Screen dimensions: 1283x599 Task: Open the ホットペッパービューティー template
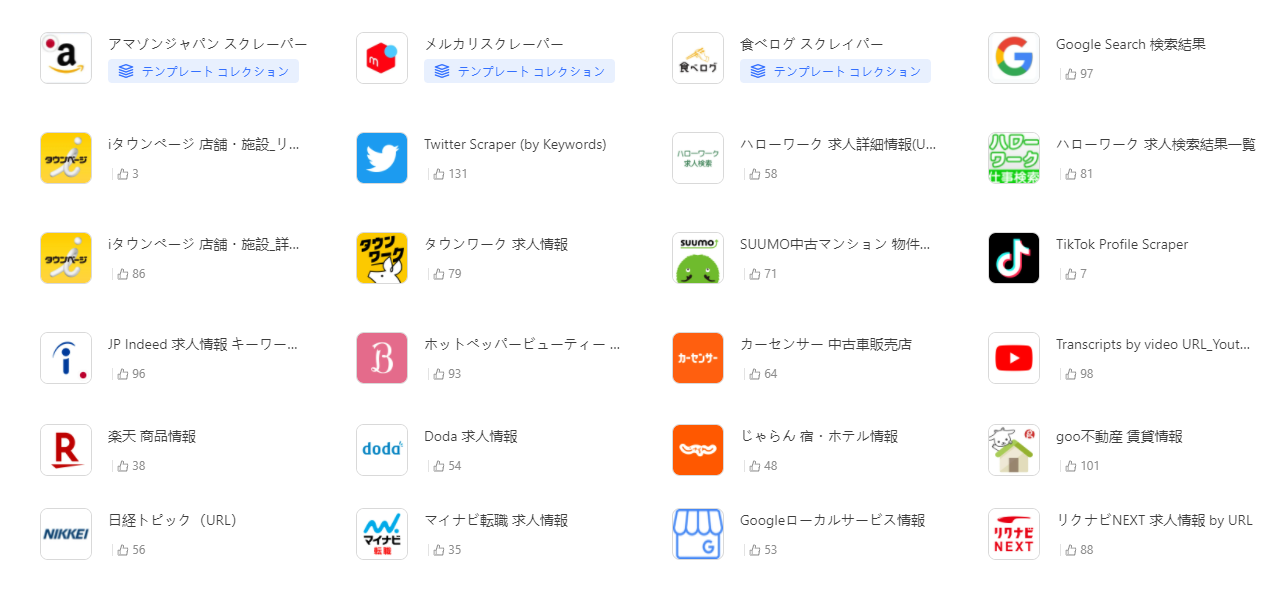pos(521,345)
